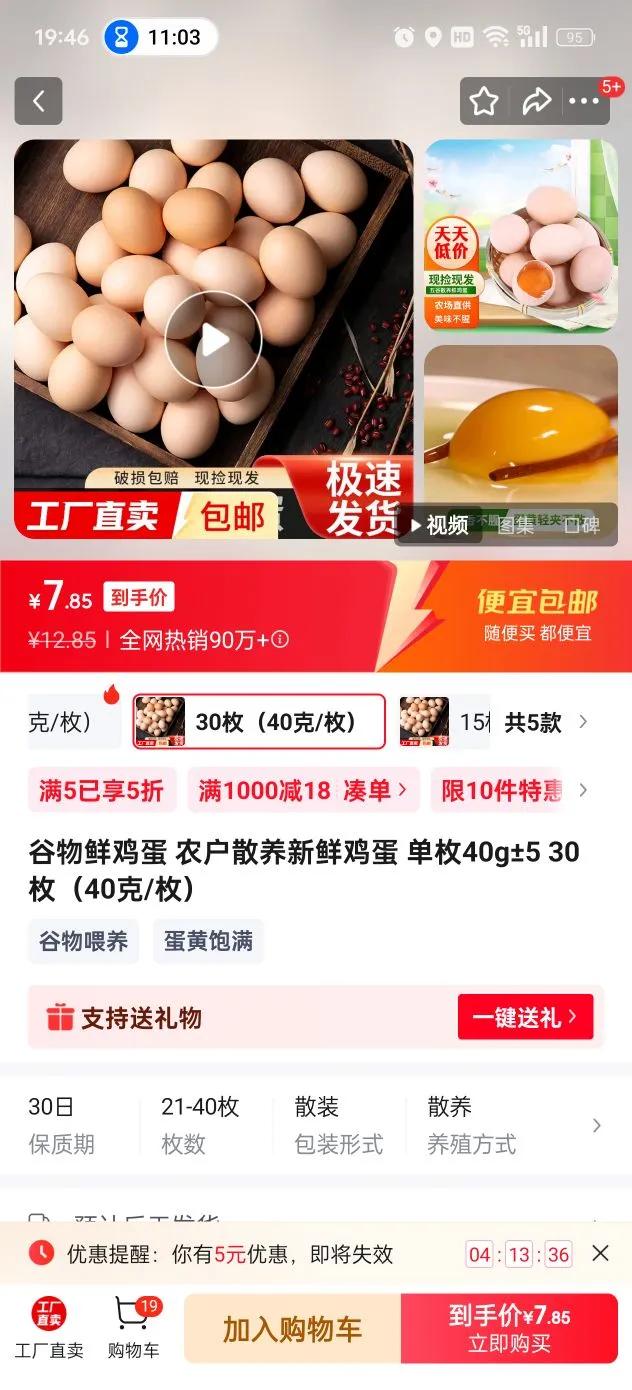Open the 购物车 shopping cart
The width and height of the screenshot is (632, 1390).
click(x=134, y=1329)
